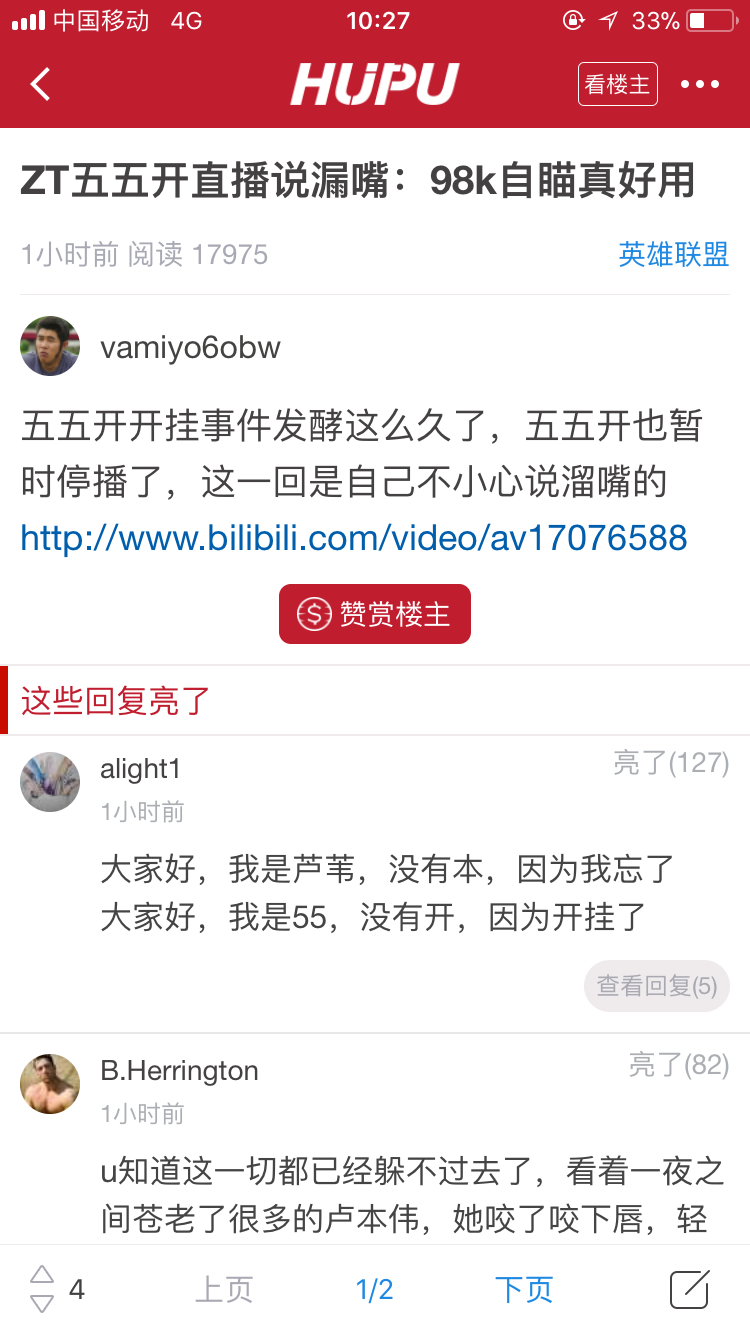
Task: Open B.Herrington's profile avatar
Action: (x=50, y=1084)
